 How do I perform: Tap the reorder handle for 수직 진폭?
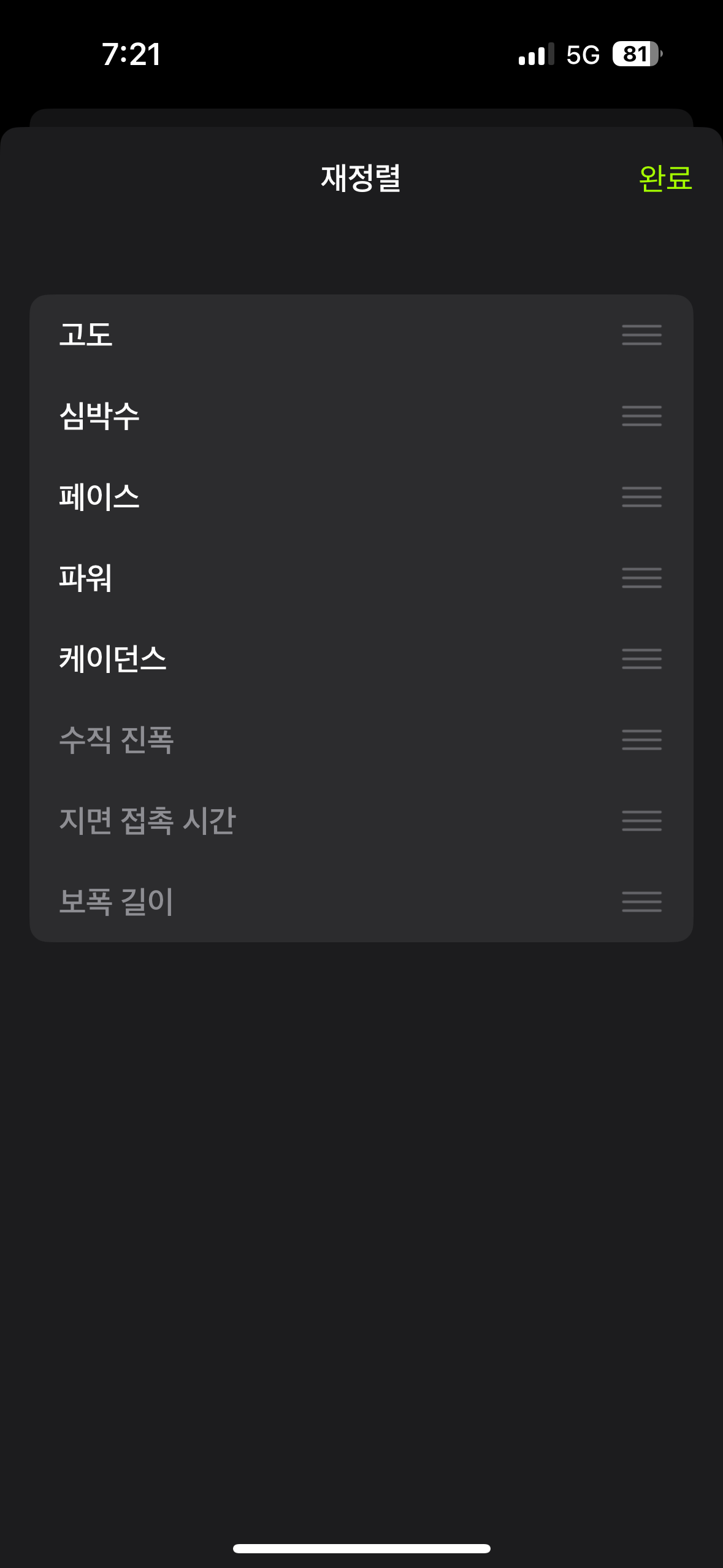[641, 740]
